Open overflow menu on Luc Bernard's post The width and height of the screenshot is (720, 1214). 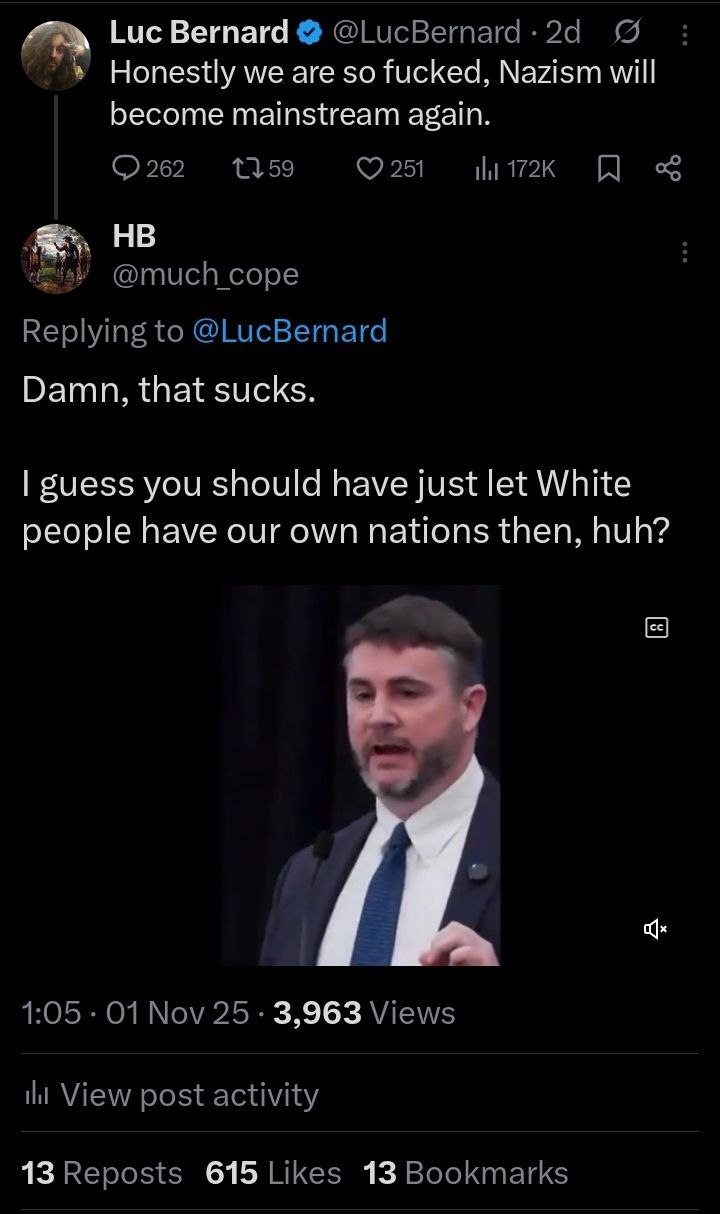685,35
